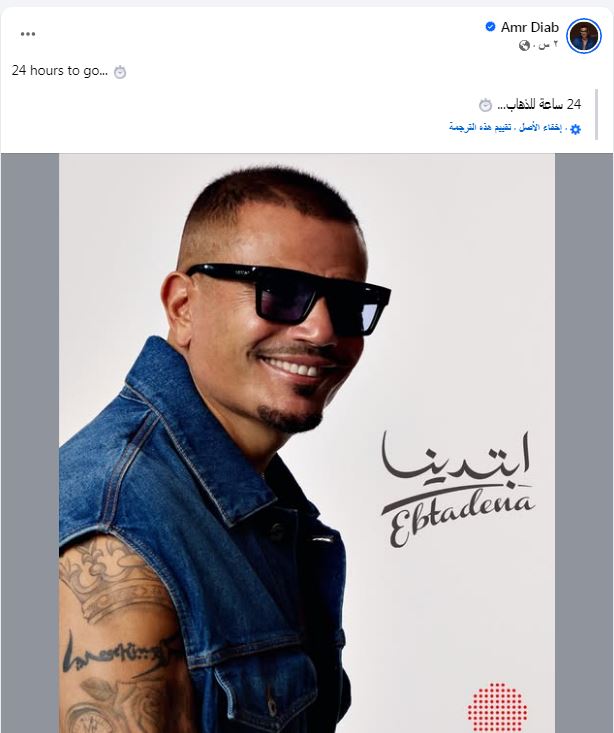Screen dimensions: 614x733
Task: Open translation settings gear icon
Action: [575, 129]
